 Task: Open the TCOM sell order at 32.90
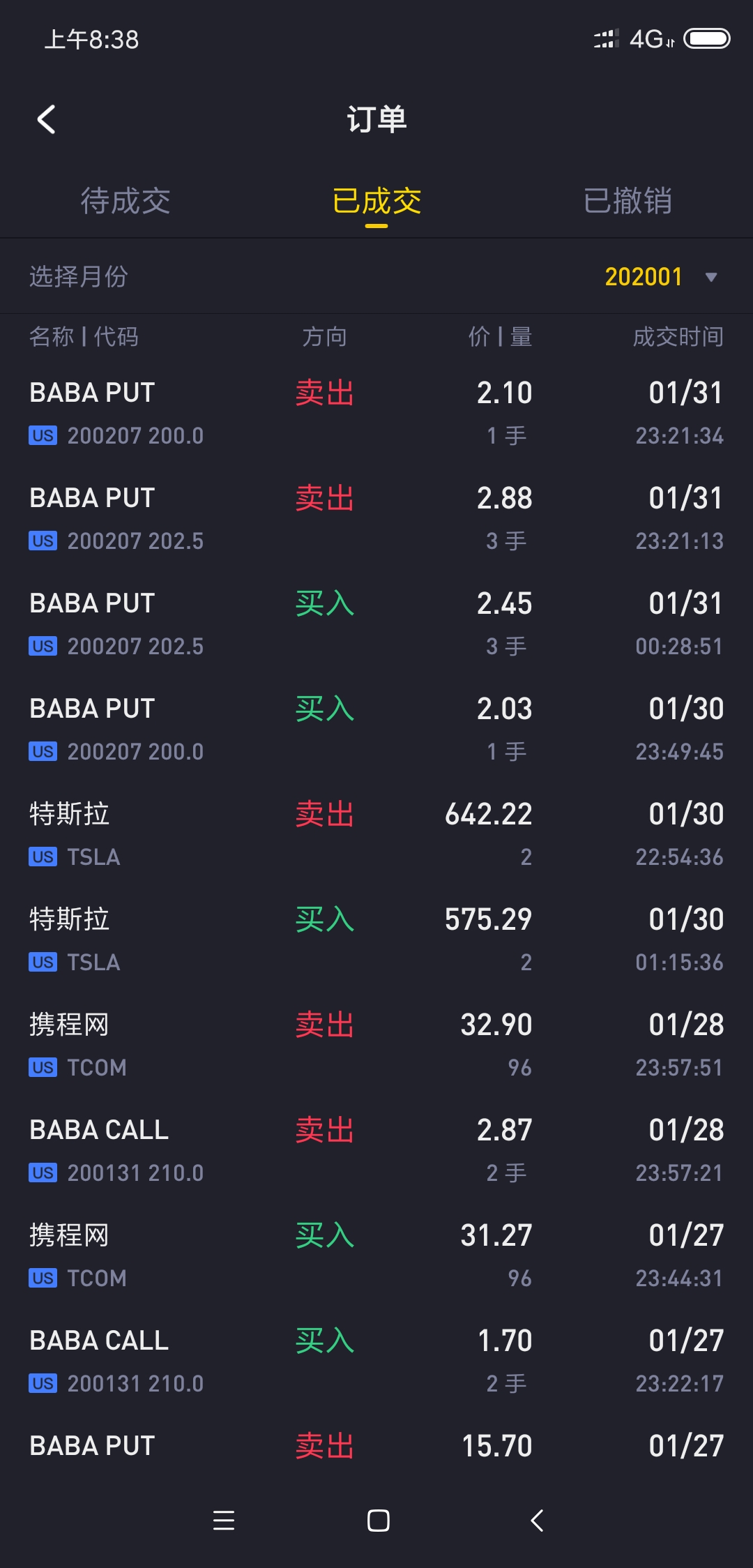coord(376,1046)
